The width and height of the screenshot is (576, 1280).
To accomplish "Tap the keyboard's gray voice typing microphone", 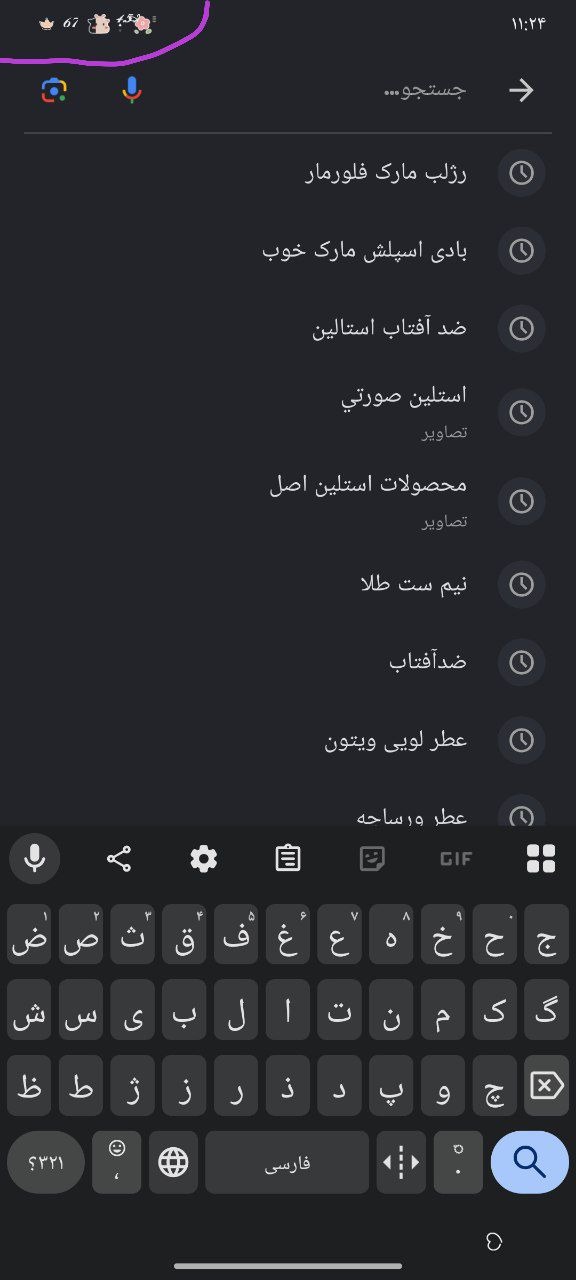I will [35, 858].
